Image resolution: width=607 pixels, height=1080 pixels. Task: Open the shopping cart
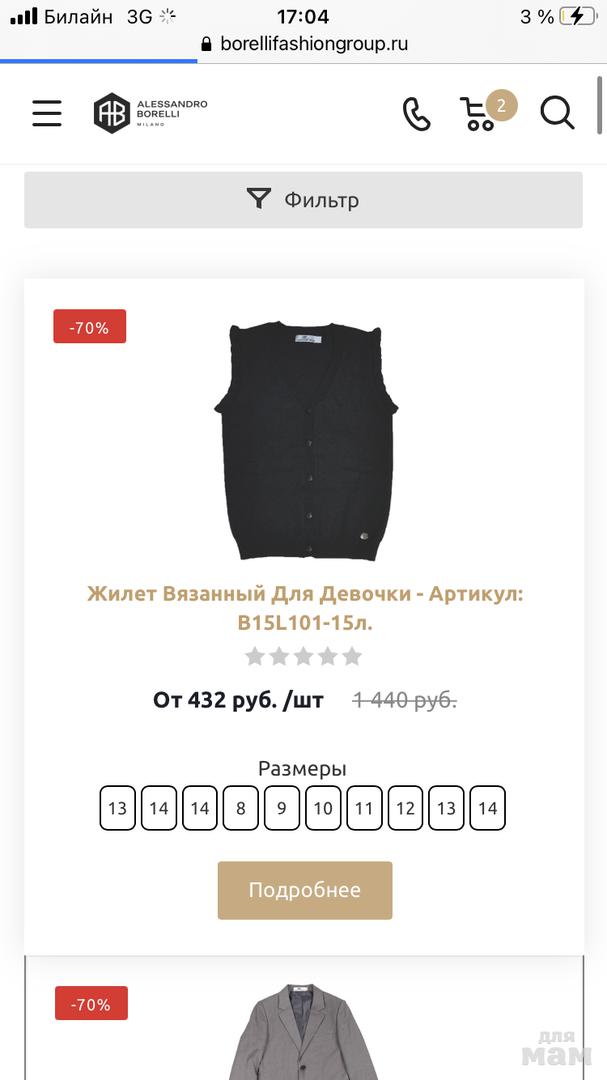click(480, 113)
